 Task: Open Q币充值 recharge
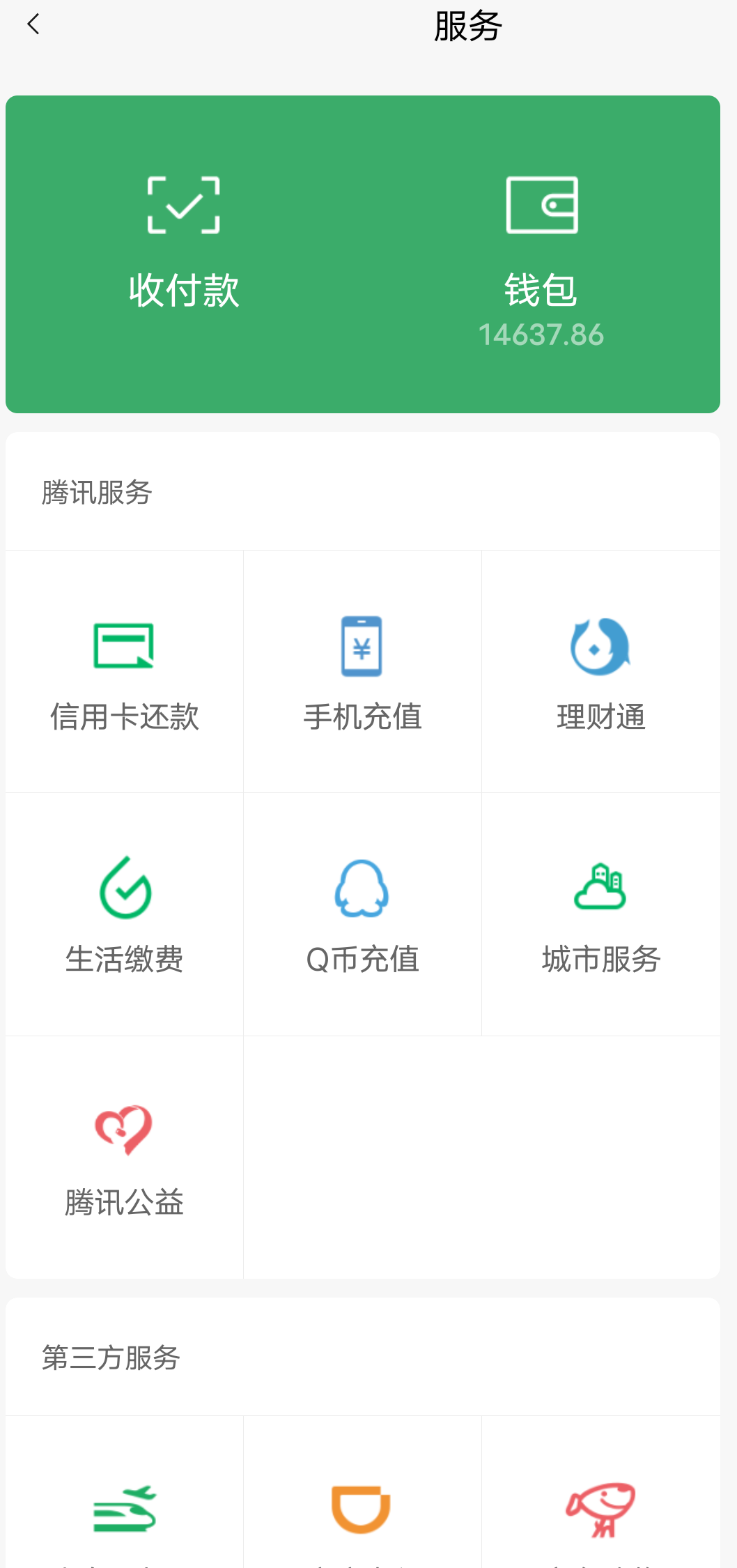[x=362, y=914]
